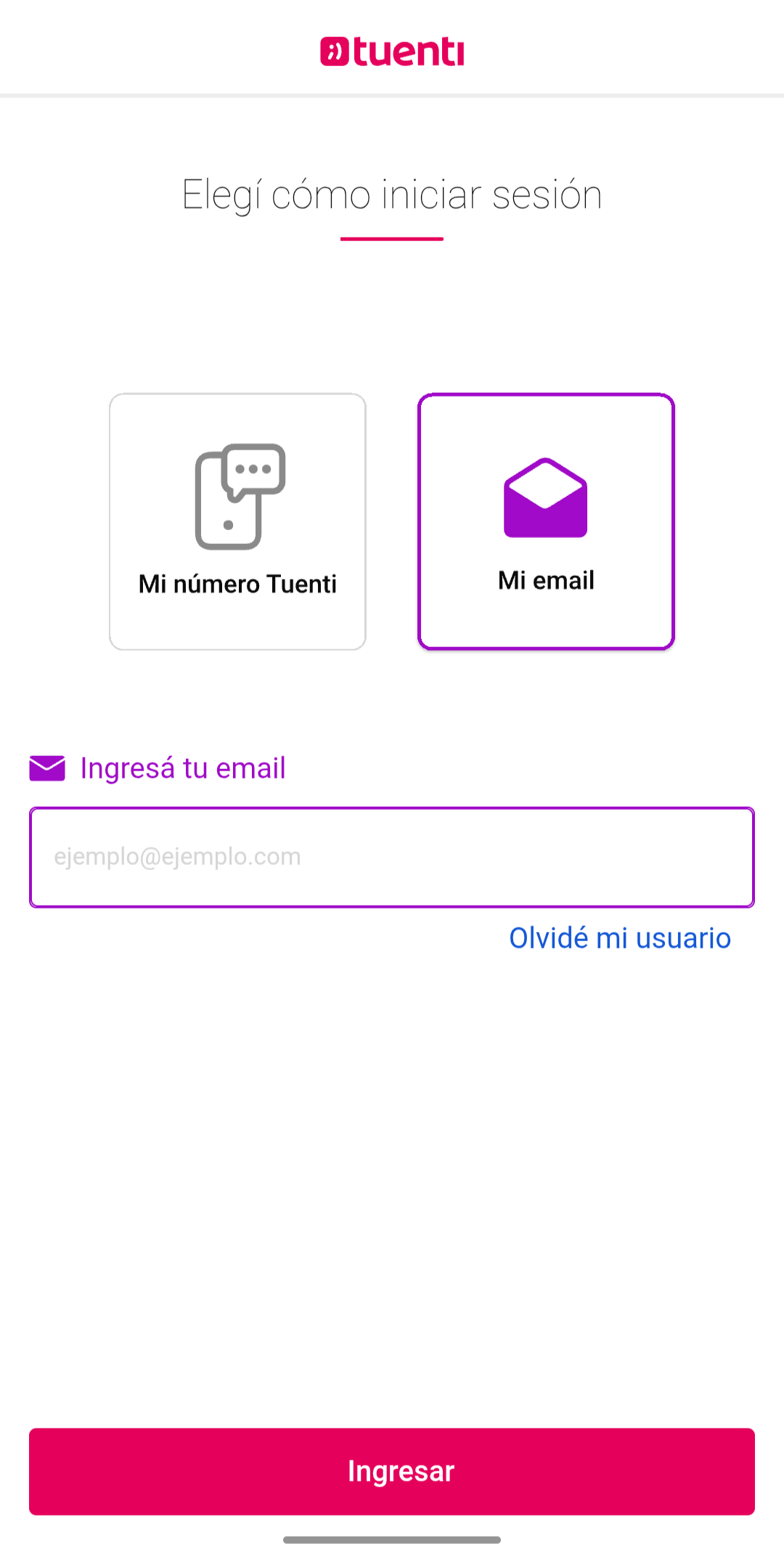This screenshot has height=1562, width=784.
Task: Open the Olvidé mi usuario link
Action: point(619,938)
